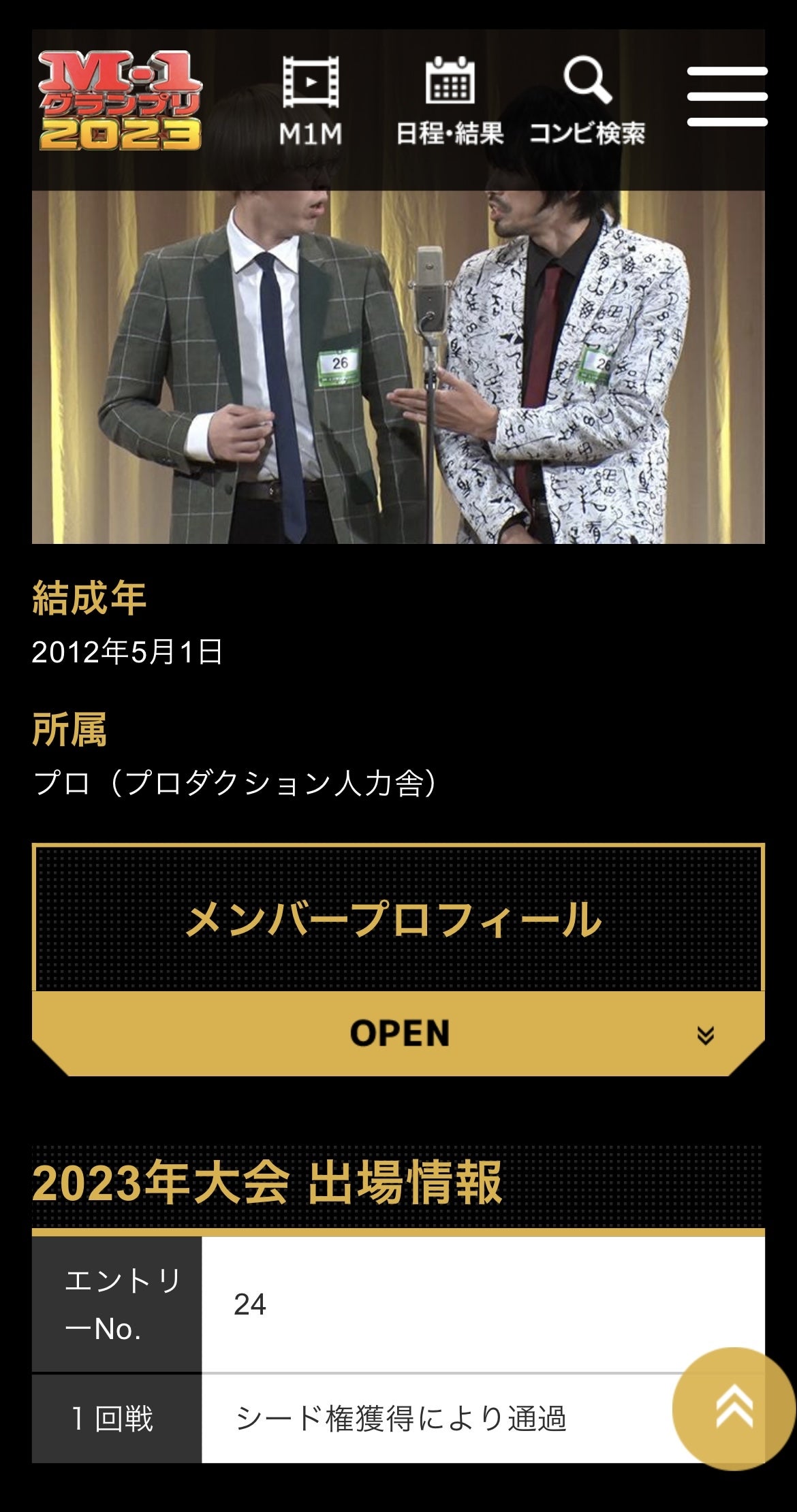Viewport: 797px width, 1512px height.
Task: Open the M-1 Grand Prix 2023 home logo
Action: pos(120,101)
